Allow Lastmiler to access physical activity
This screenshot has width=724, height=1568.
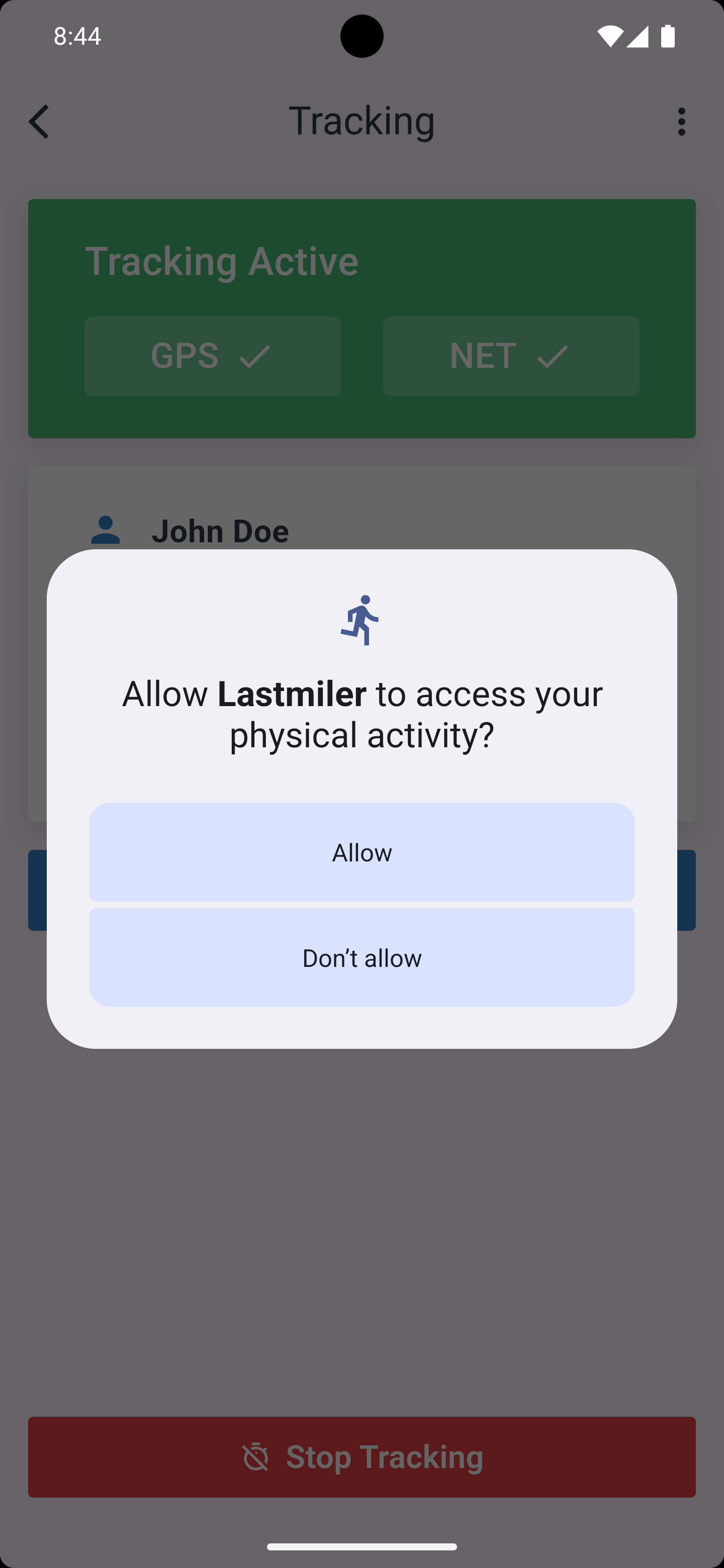click(361, 851)
